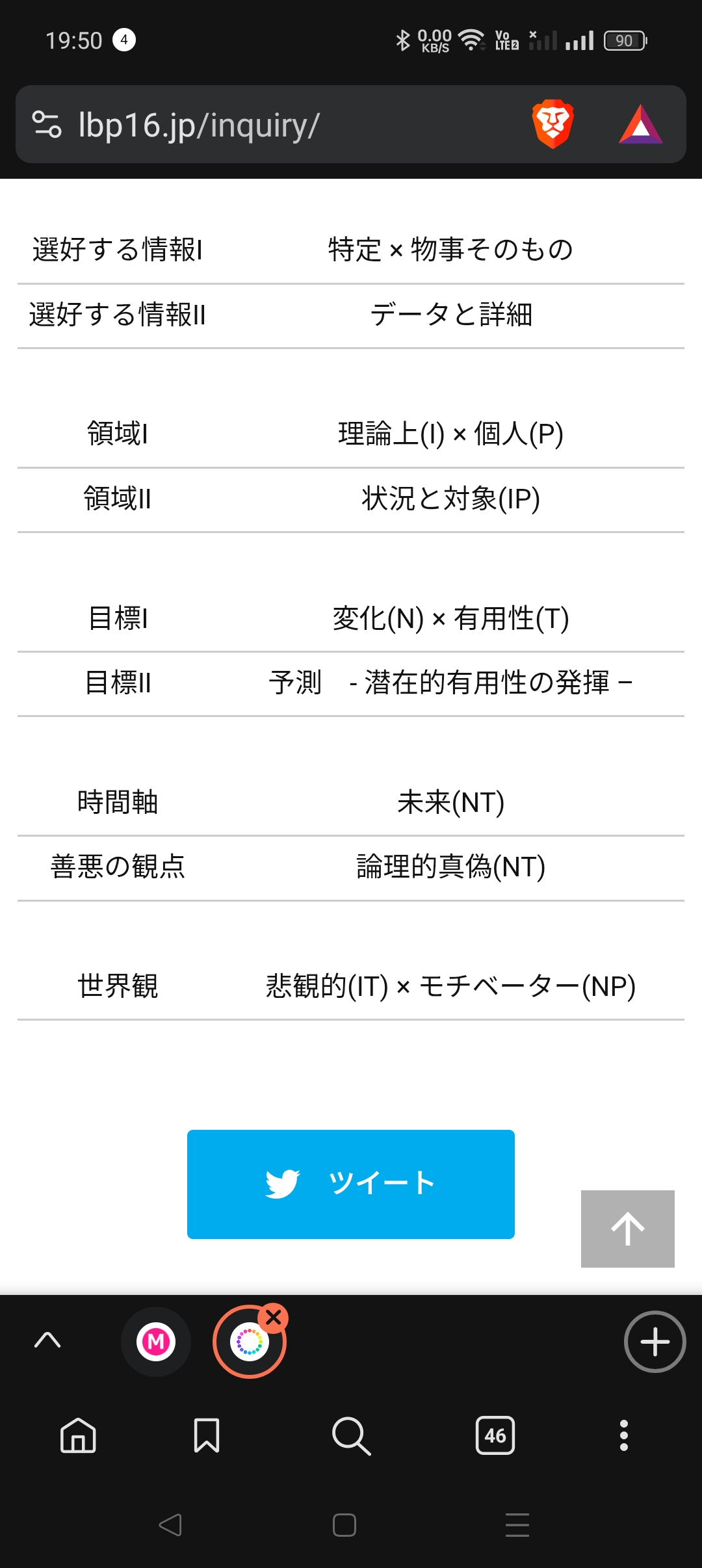Image resolution: width=702 pixels, height=1568 pixels.
Task: Open Brave Rewards triangle icon
Action: 641,124
